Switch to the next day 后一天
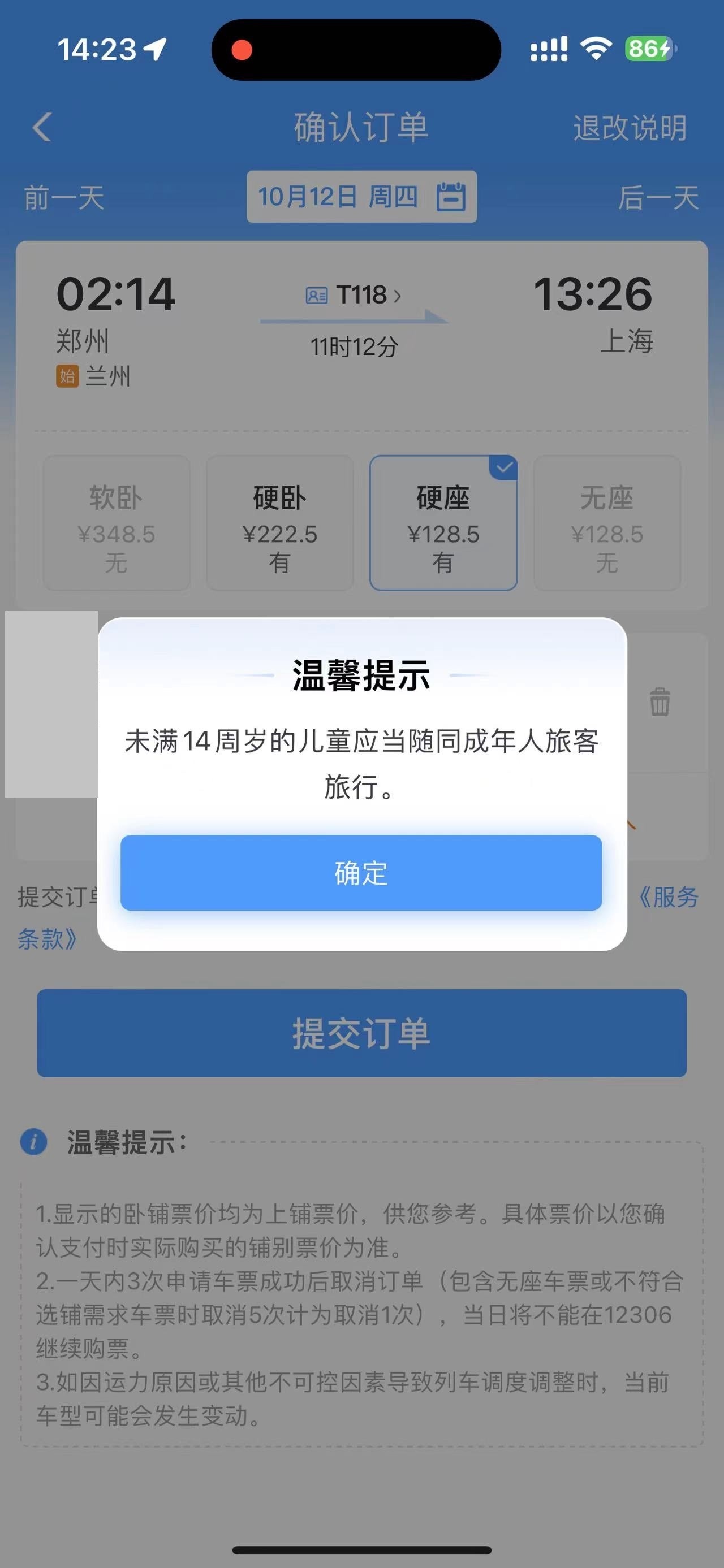The image size is (724, 1568). coord(658,198)
